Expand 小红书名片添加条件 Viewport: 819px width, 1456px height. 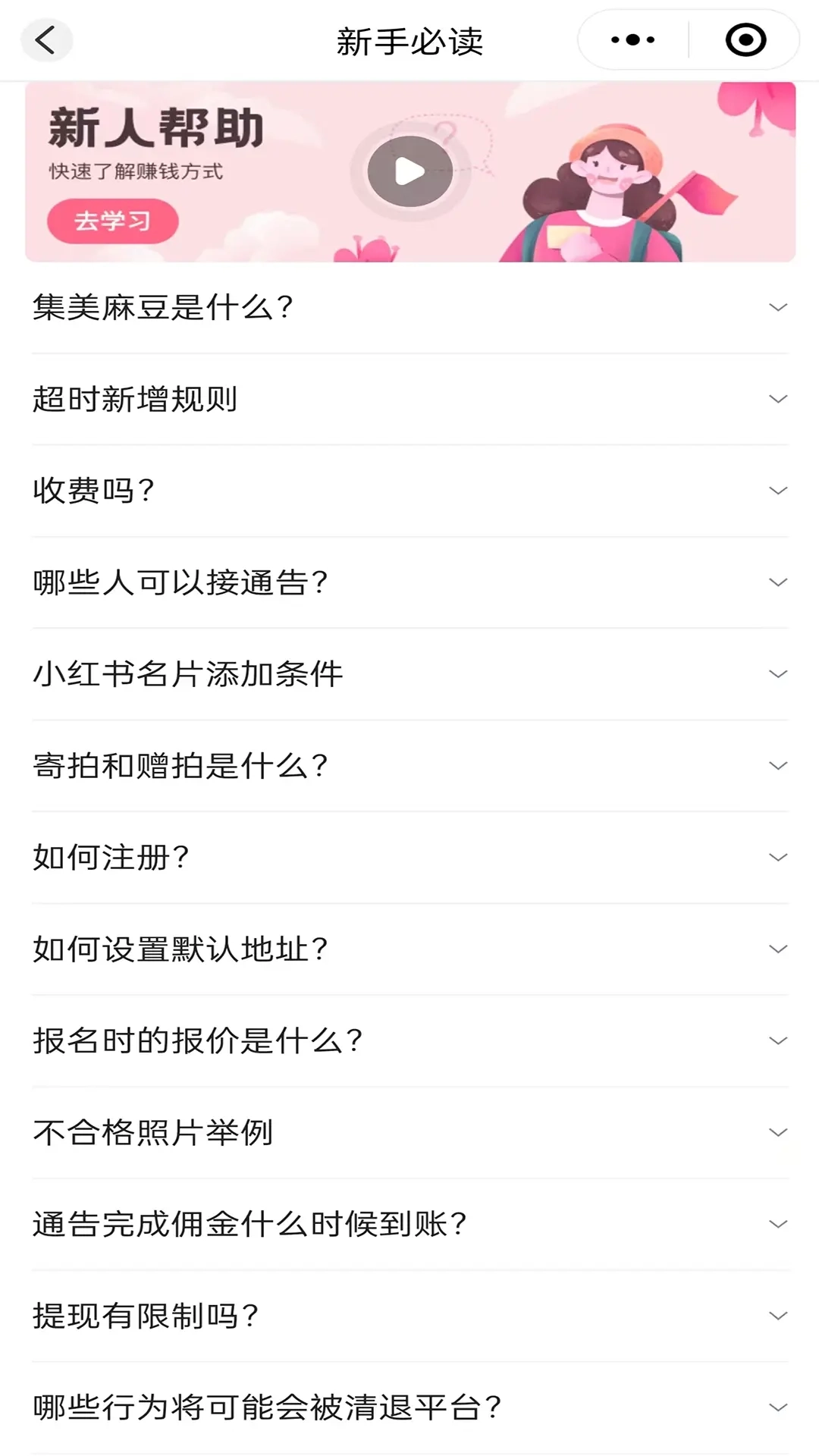(x=409, y=674)
